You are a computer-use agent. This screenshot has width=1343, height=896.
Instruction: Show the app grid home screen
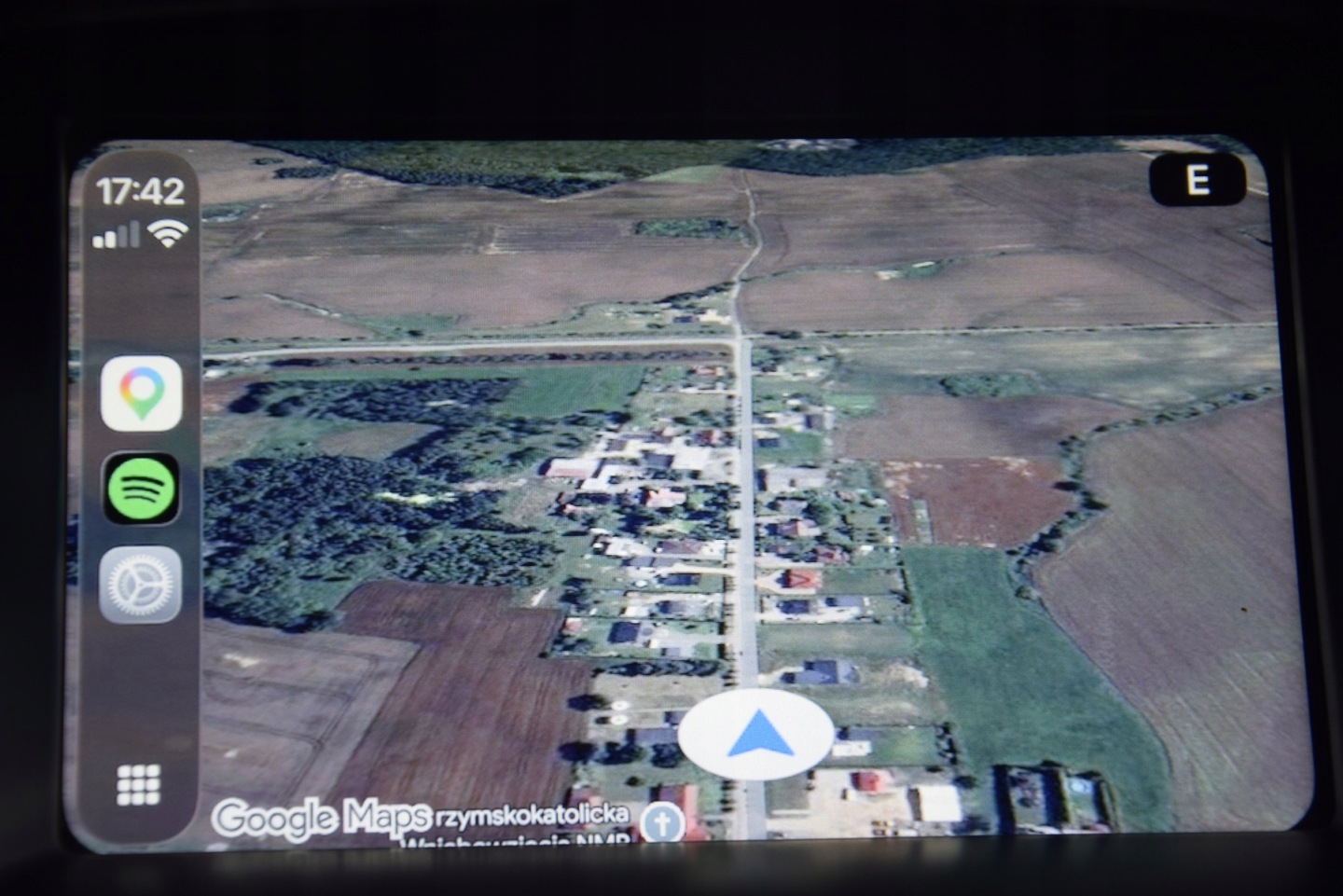pos(138,785)
